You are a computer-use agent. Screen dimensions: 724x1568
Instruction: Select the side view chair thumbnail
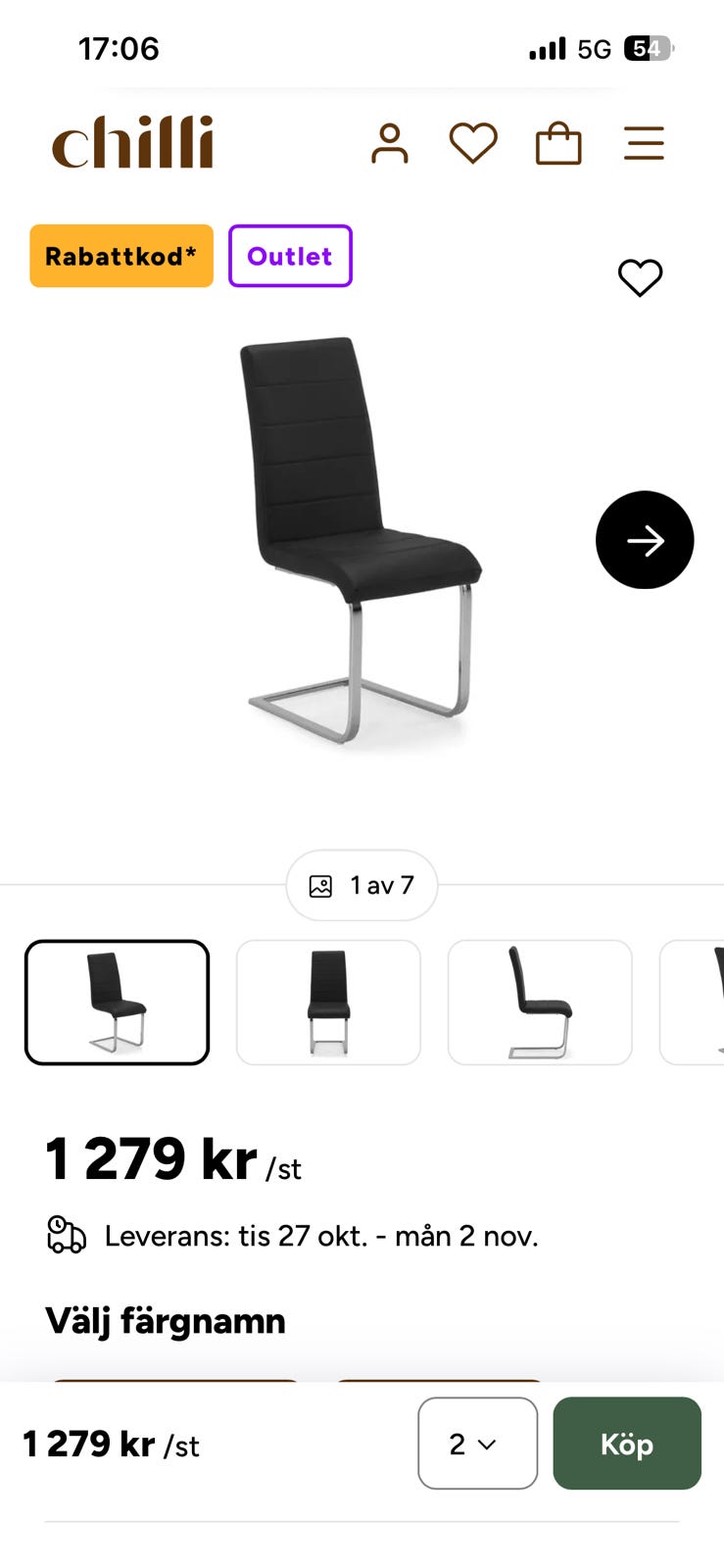(540, 1003)
